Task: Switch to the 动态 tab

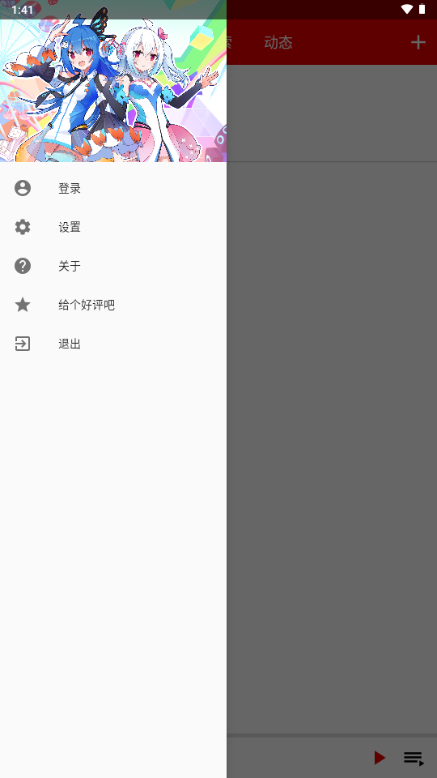Action: click(278, 43)
